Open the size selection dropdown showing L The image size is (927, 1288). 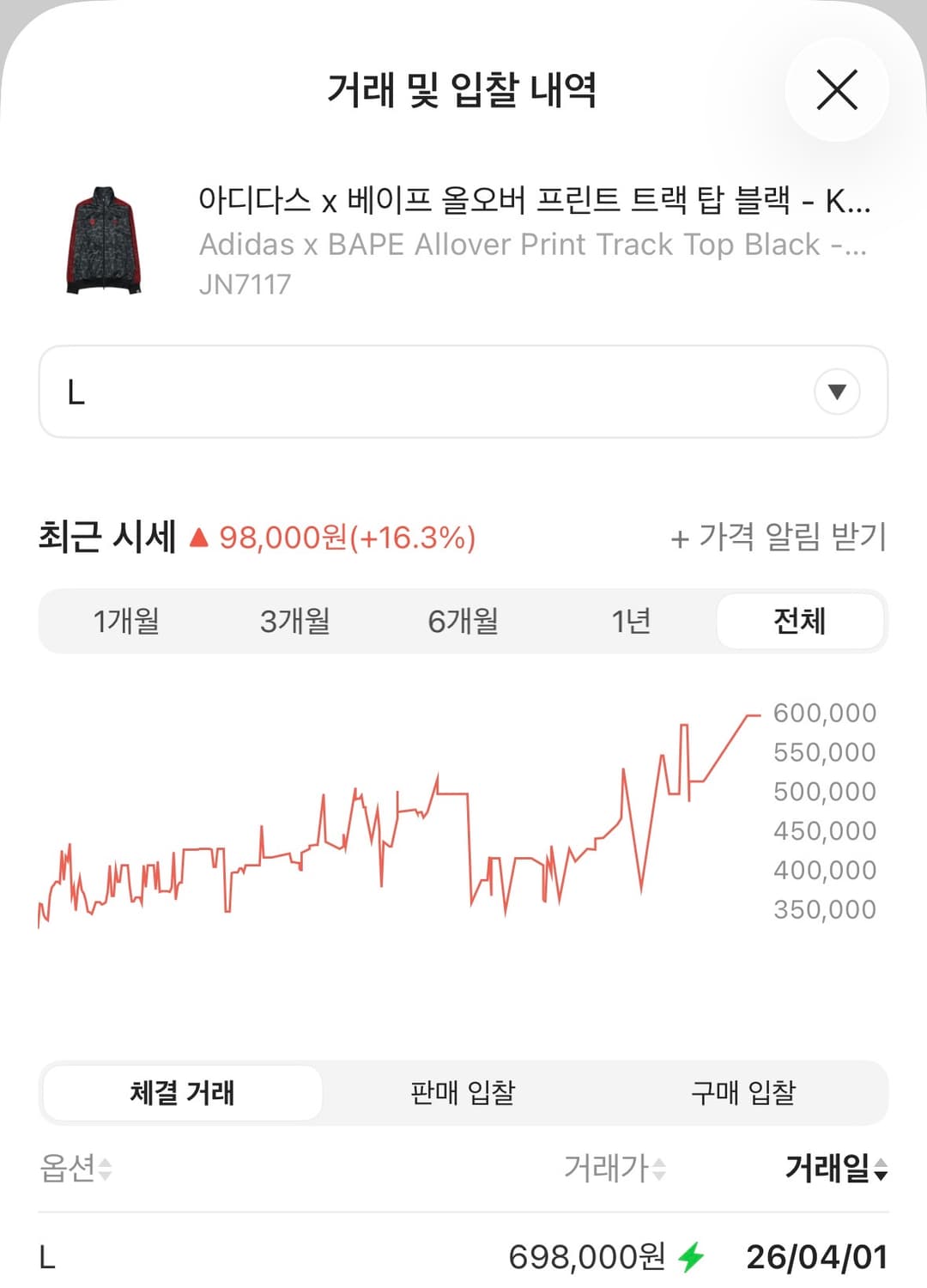463,391
